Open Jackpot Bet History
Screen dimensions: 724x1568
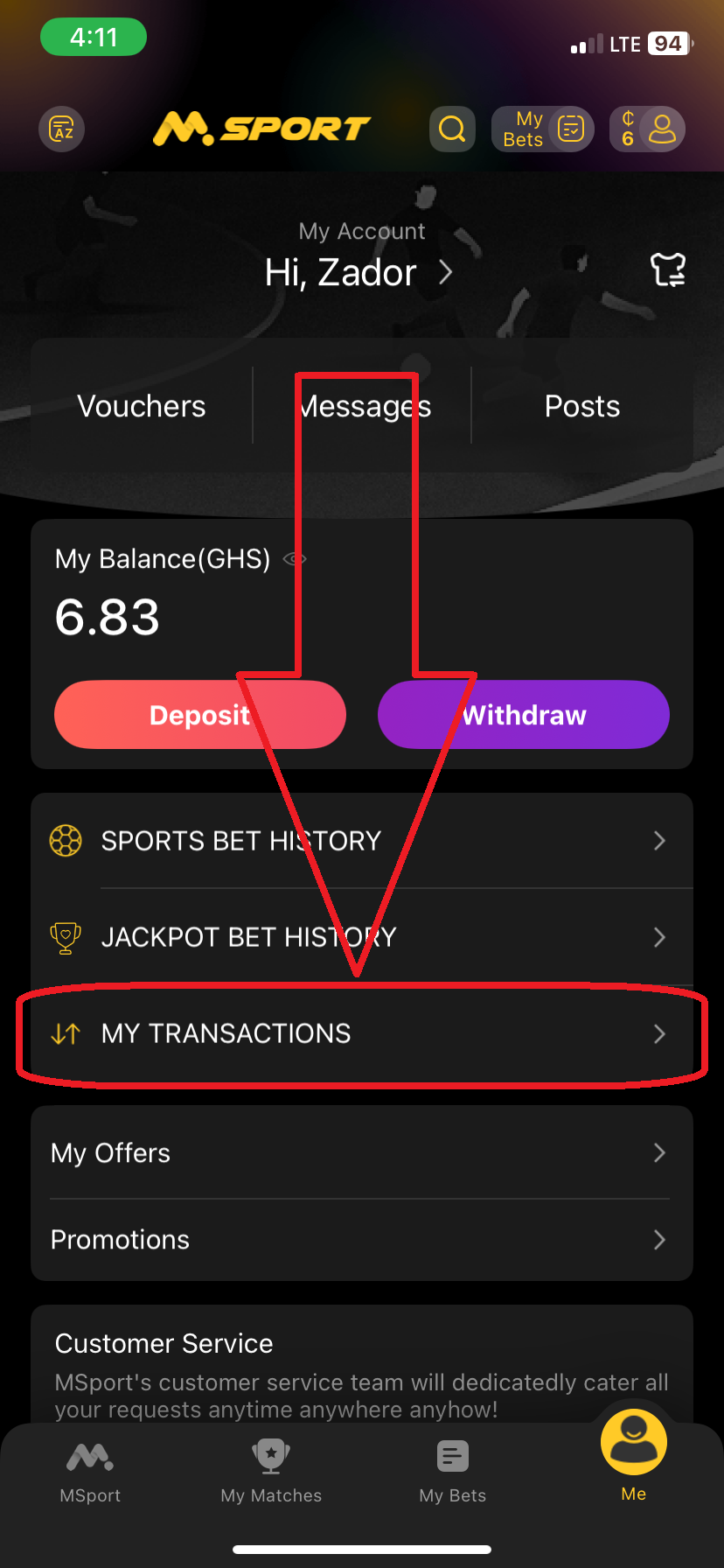pos(359,937)
